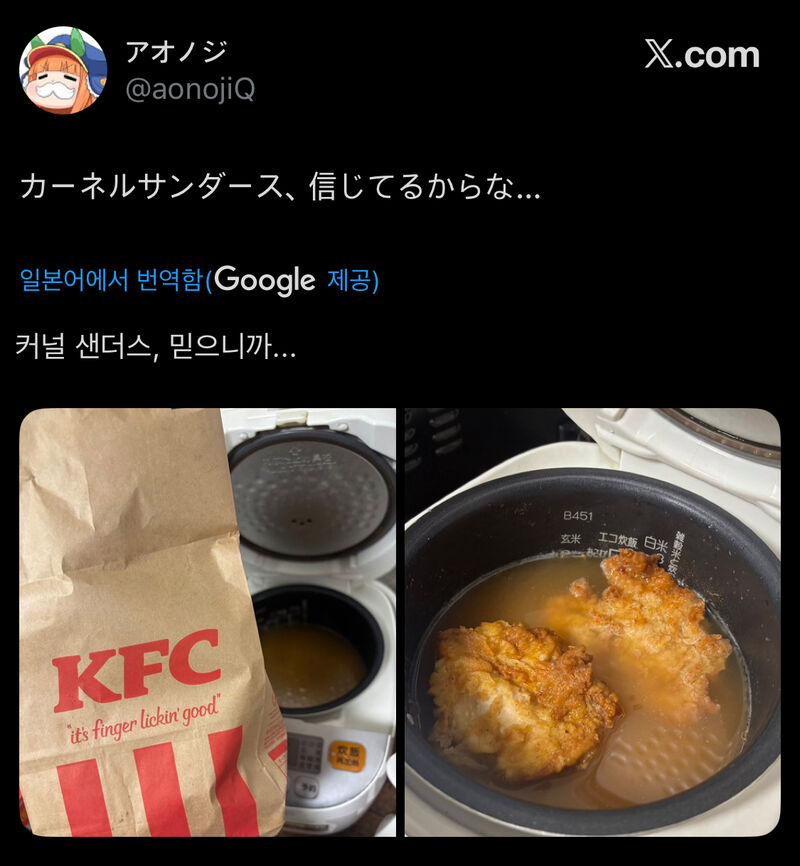800x866 pixels.
Task: Open the @aonojiQ profile handle
Action: (x=189, y=90)
